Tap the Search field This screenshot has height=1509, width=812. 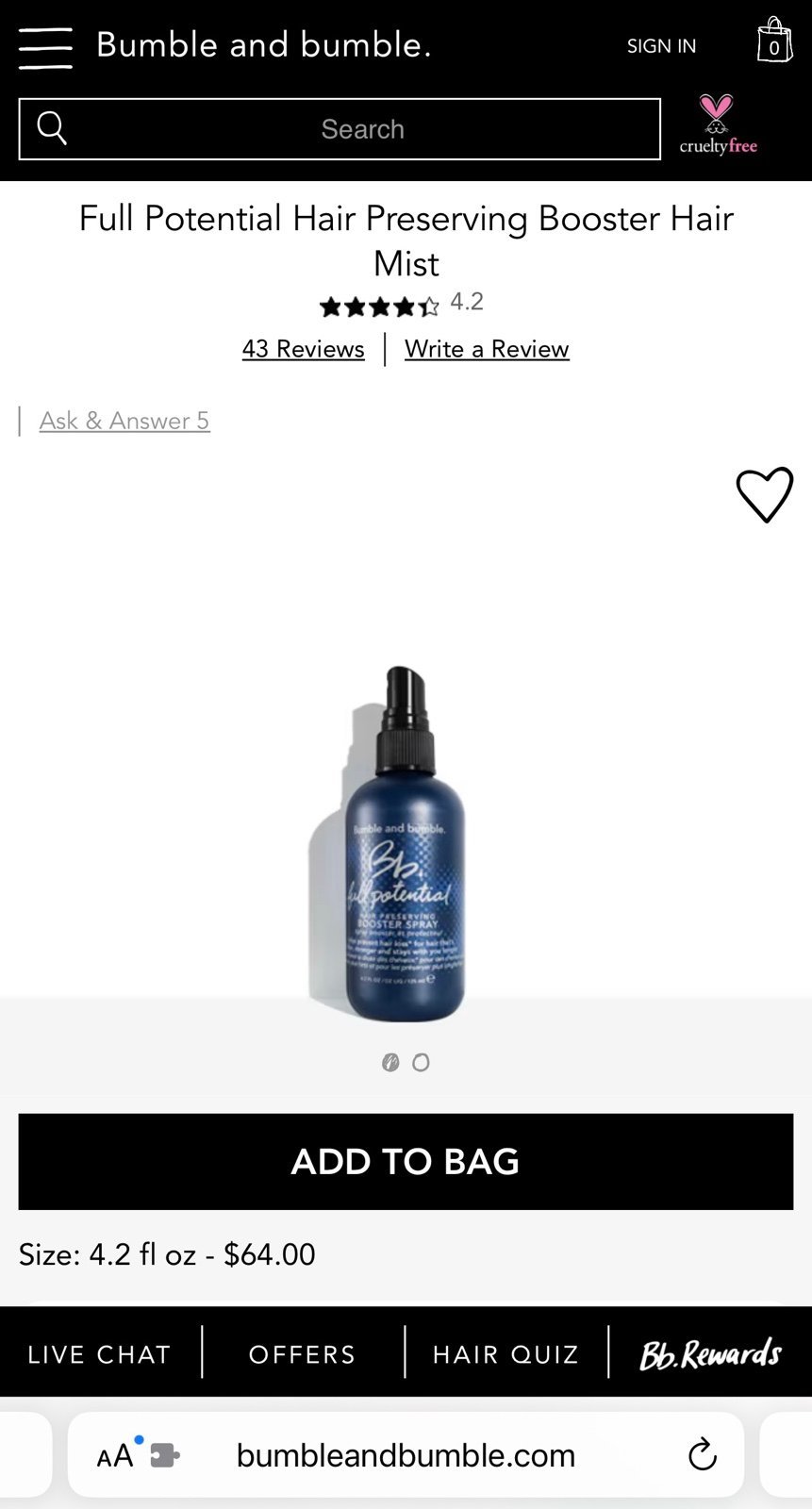(x=340, y=129)
